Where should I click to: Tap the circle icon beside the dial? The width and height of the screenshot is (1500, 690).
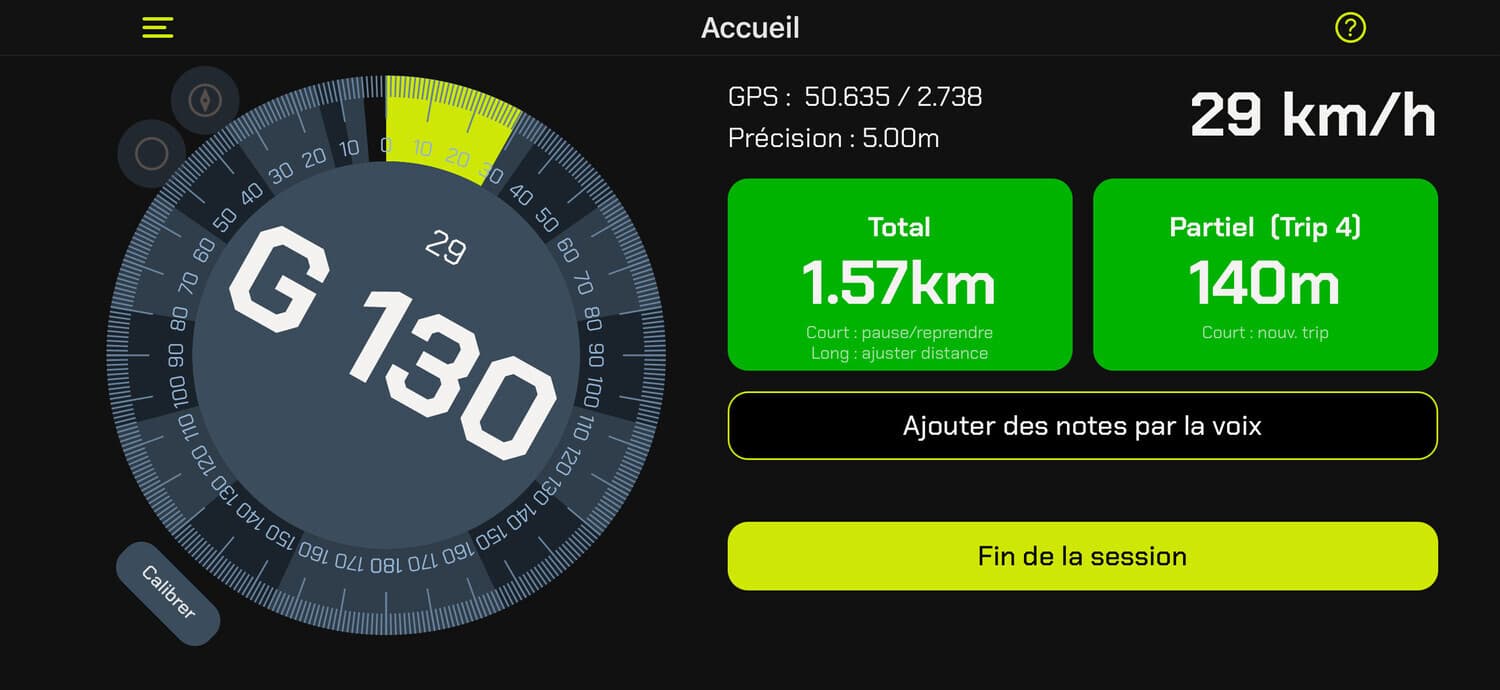click(x=152, y=154)
